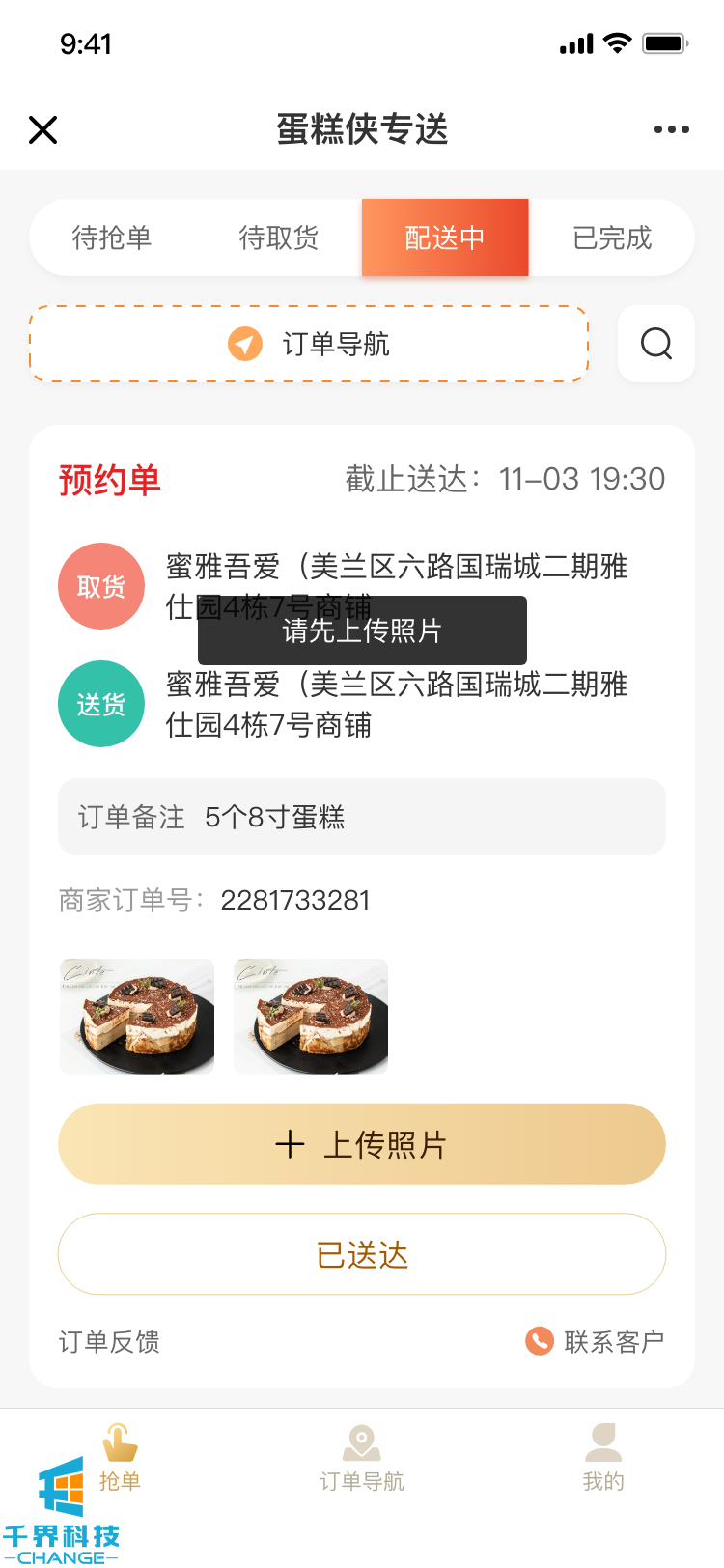724x1568 pixels.
Task: Switch to the 待抢单 tab
Action: [x=112, y=238]
